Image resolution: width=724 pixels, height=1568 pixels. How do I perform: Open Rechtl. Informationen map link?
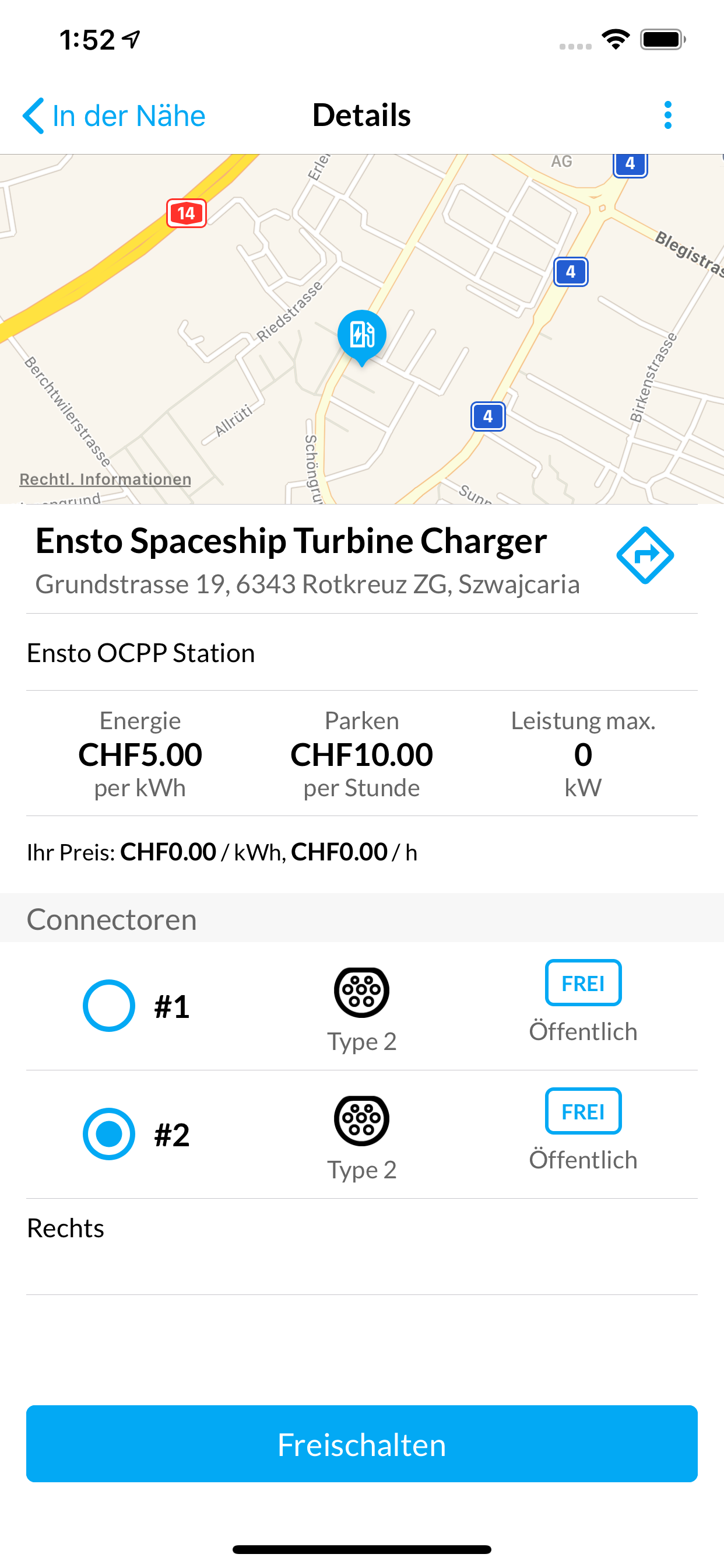(106, 479)
